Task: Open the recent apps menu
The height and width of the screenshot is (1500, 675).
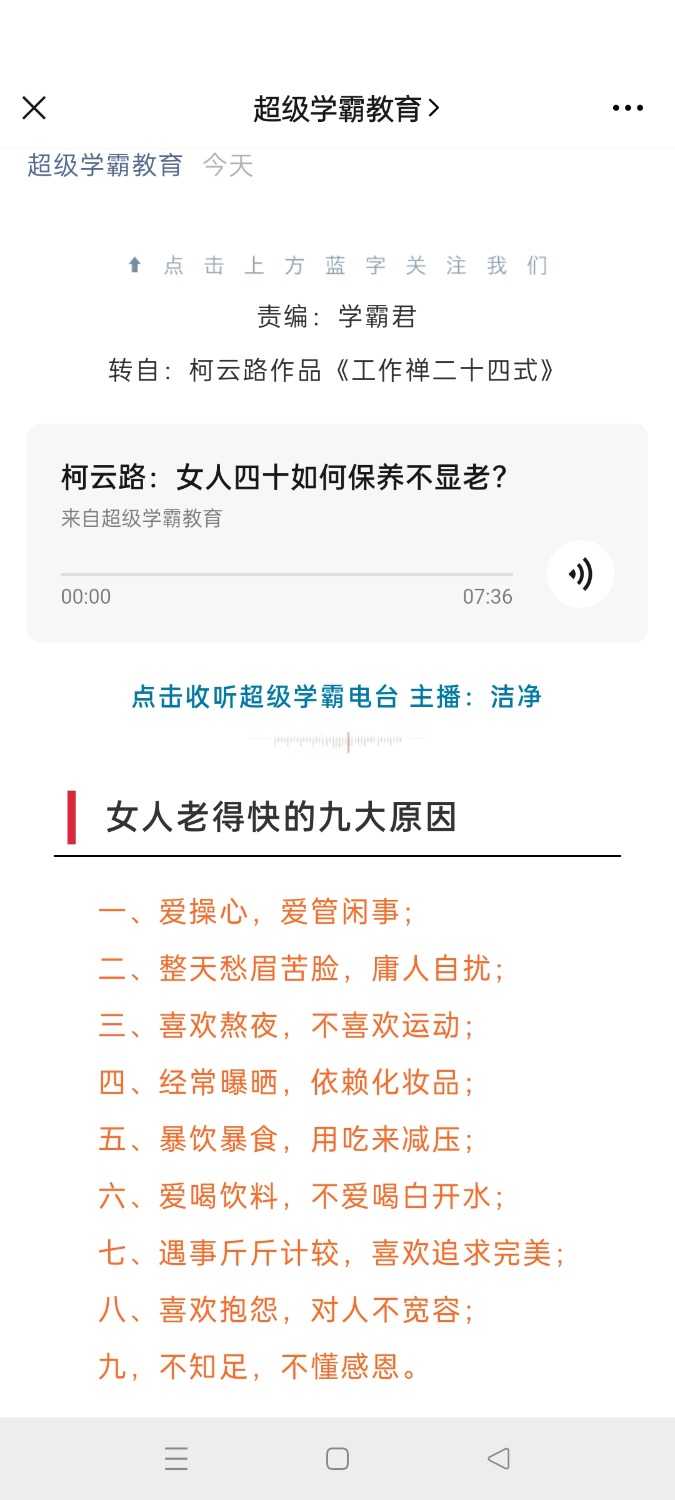Action: pyautogui.click(x=176, y=1458)
